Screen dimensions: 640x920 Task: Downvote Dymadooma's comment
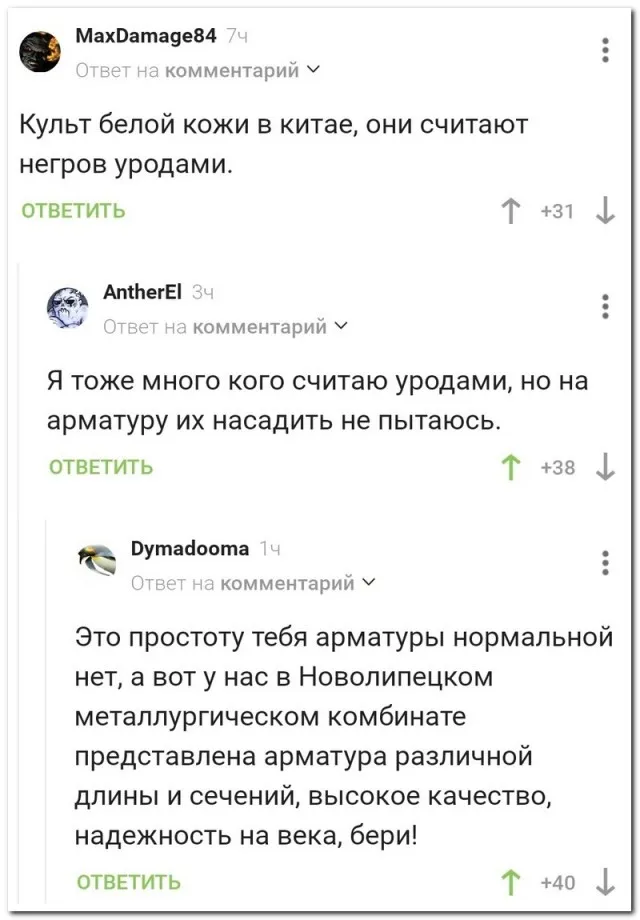click(x=604, y=881)
